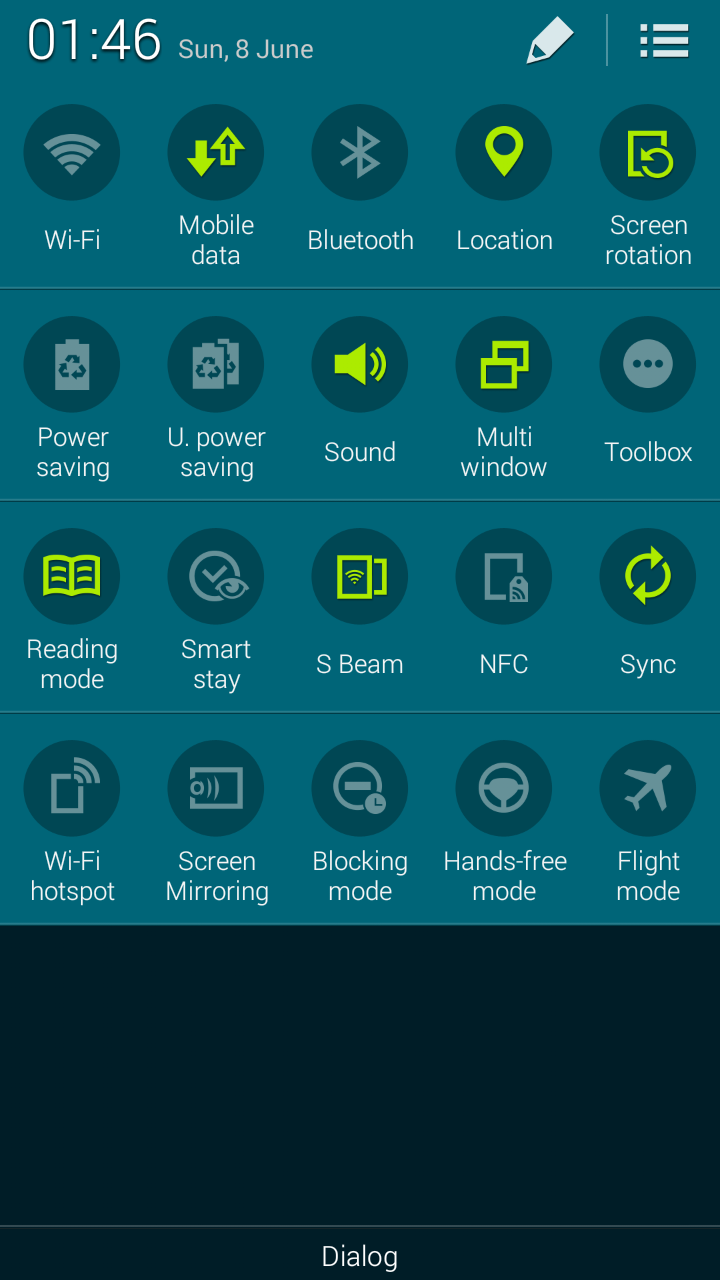
Task: Disable Mobile data
Action: (x=216, y=153)
